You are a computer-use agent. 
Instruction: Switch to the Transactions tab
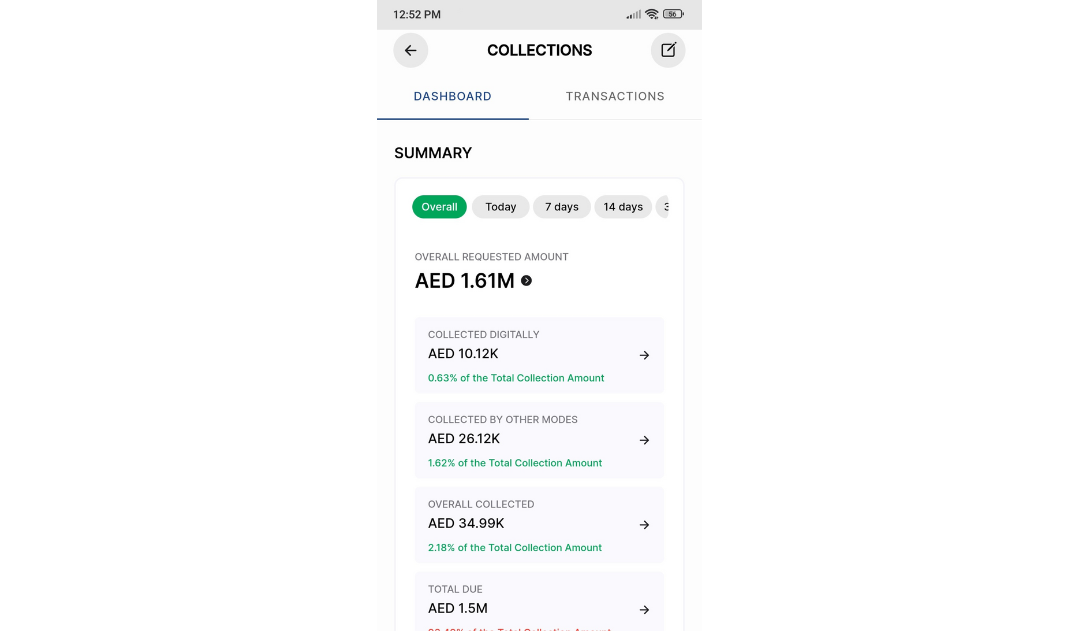[615, 97]
